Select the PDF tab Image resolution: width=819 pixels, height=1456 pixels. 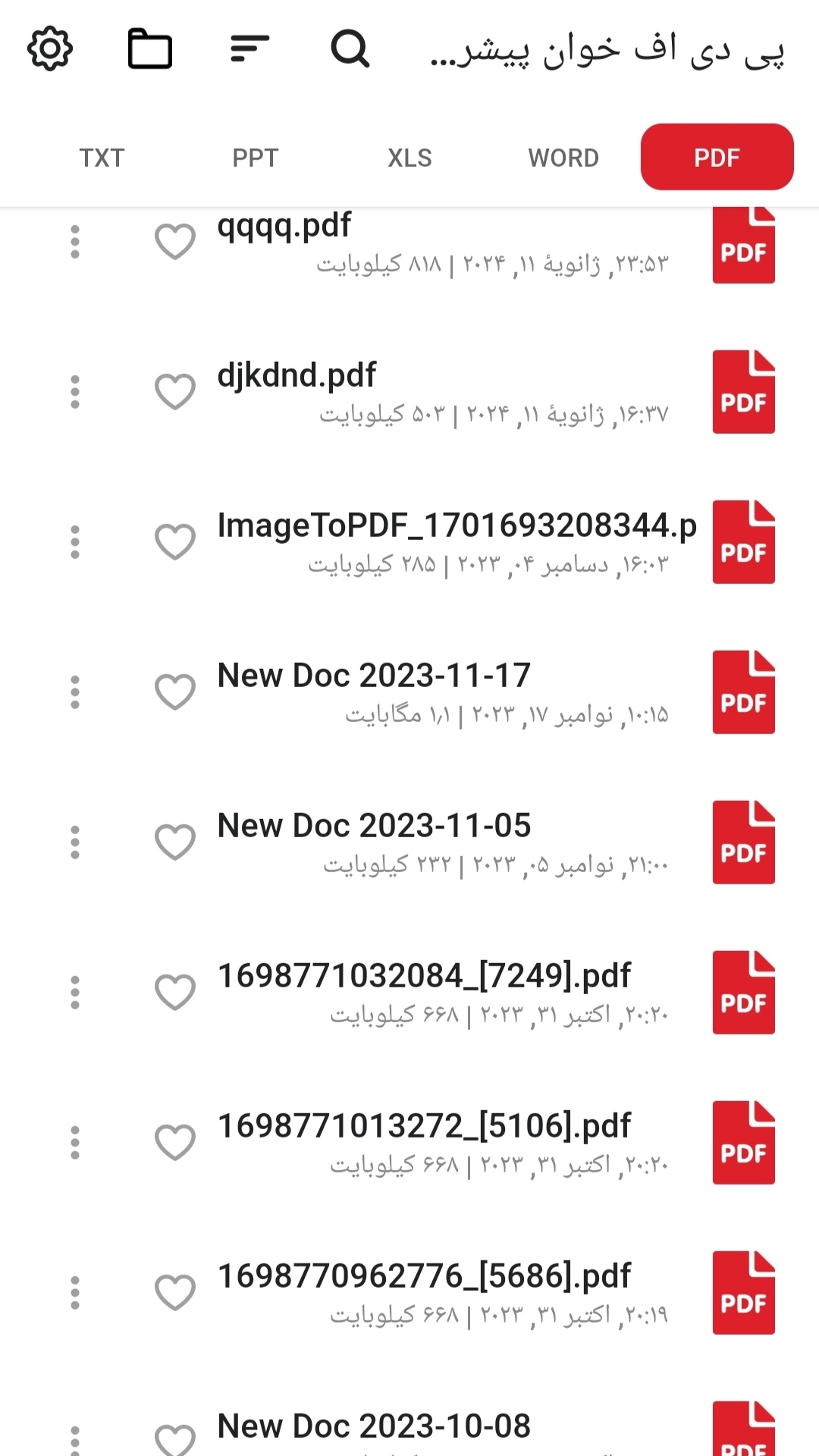(x=717, y=158)
